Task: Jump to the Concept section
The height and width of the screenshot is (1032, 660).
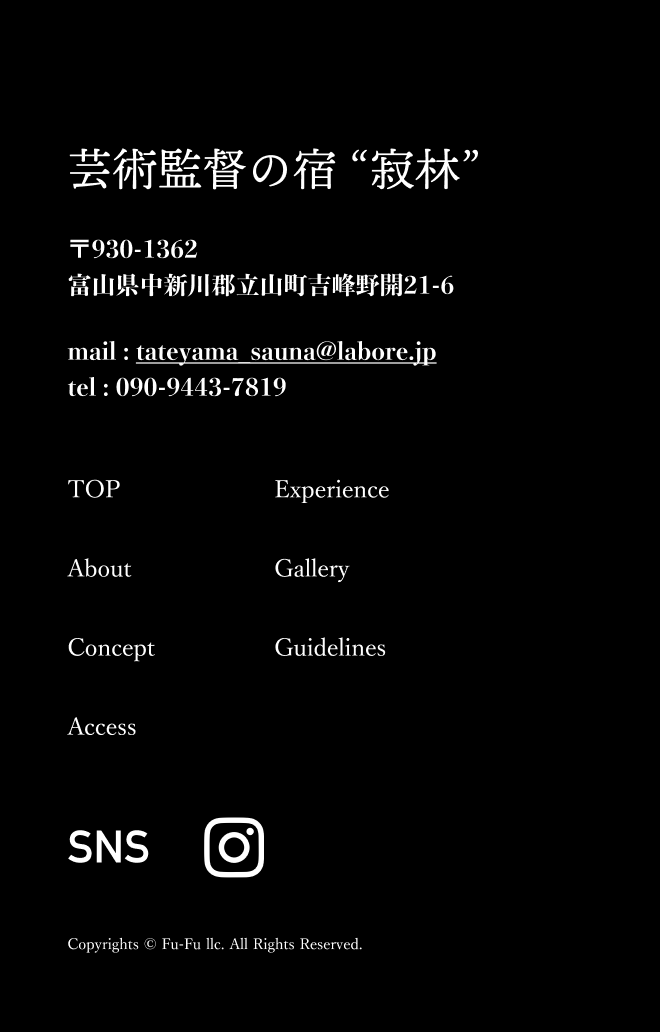Action: (111, 648)
